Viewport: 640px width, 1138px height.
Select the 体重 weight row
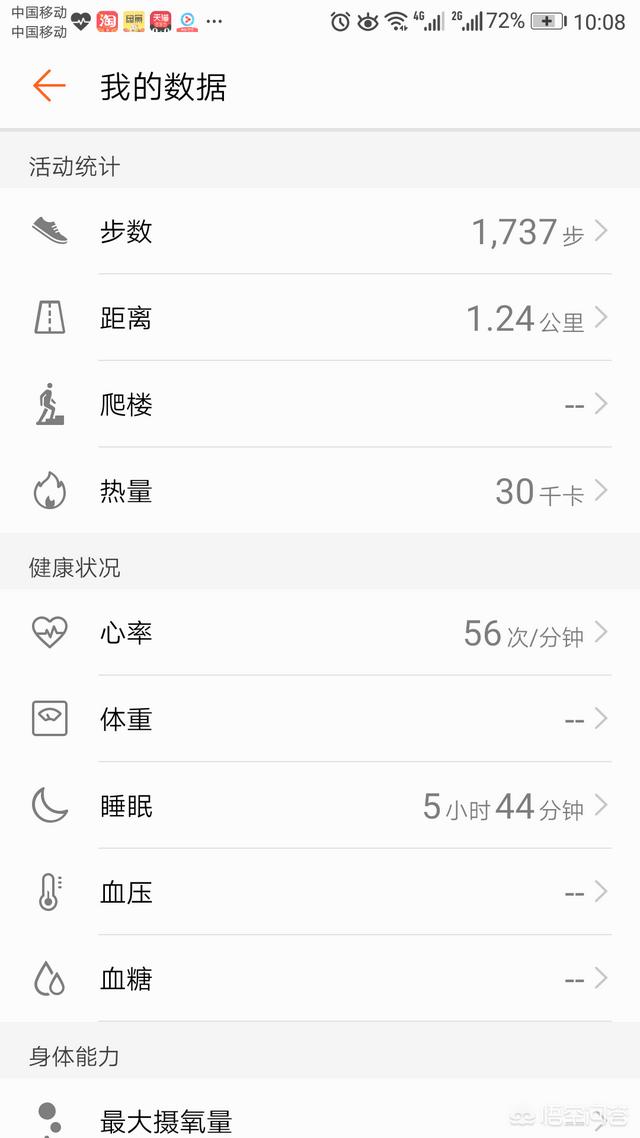pos(320,719)
